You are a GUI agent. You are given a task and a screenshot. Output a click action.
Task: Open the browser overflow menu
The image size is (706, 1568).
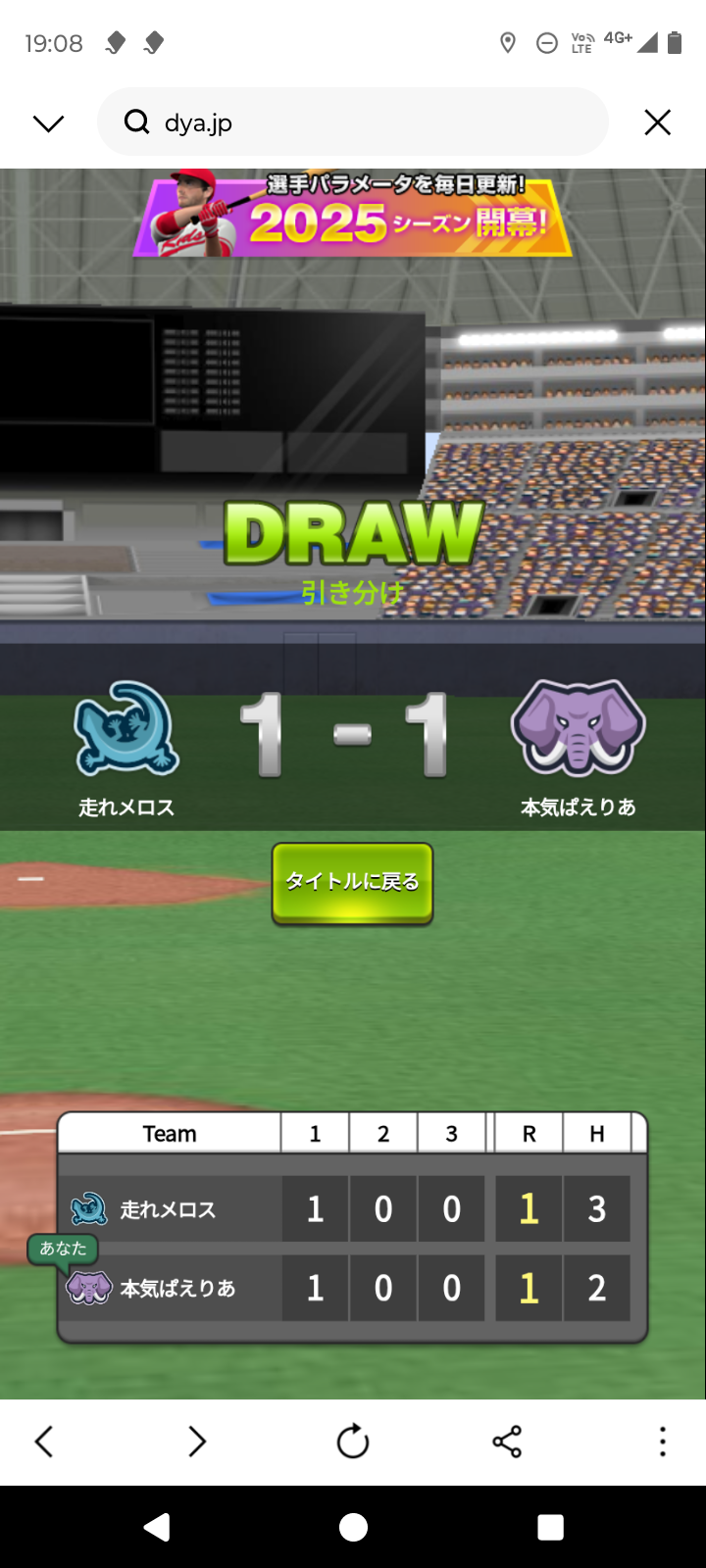[x=663, y=1442]
